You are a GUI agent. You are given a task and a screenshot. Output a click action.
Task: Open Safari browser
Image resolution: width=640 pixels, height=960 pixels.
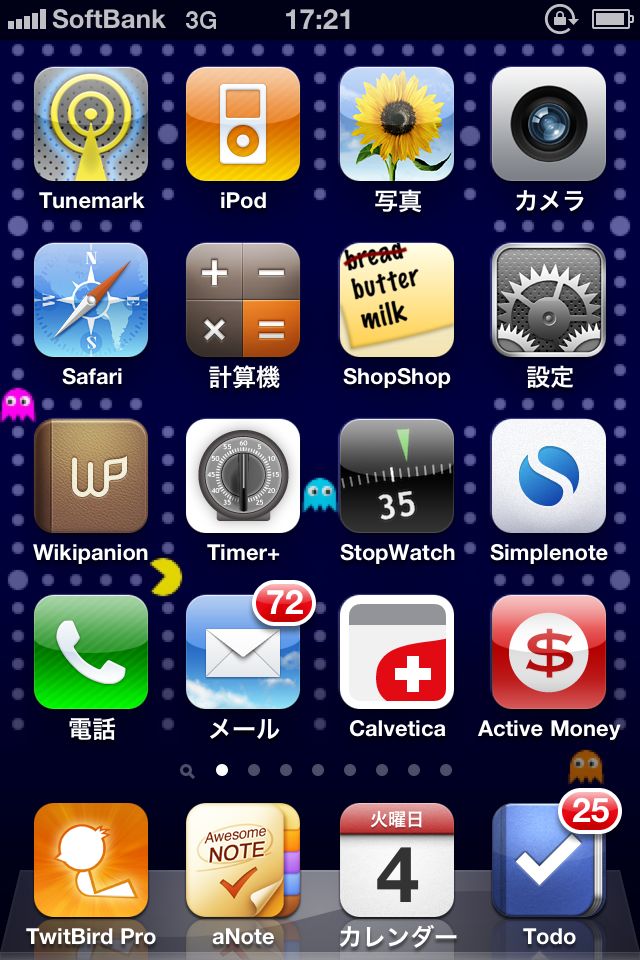pyautogui.click(x=91, y=300)
